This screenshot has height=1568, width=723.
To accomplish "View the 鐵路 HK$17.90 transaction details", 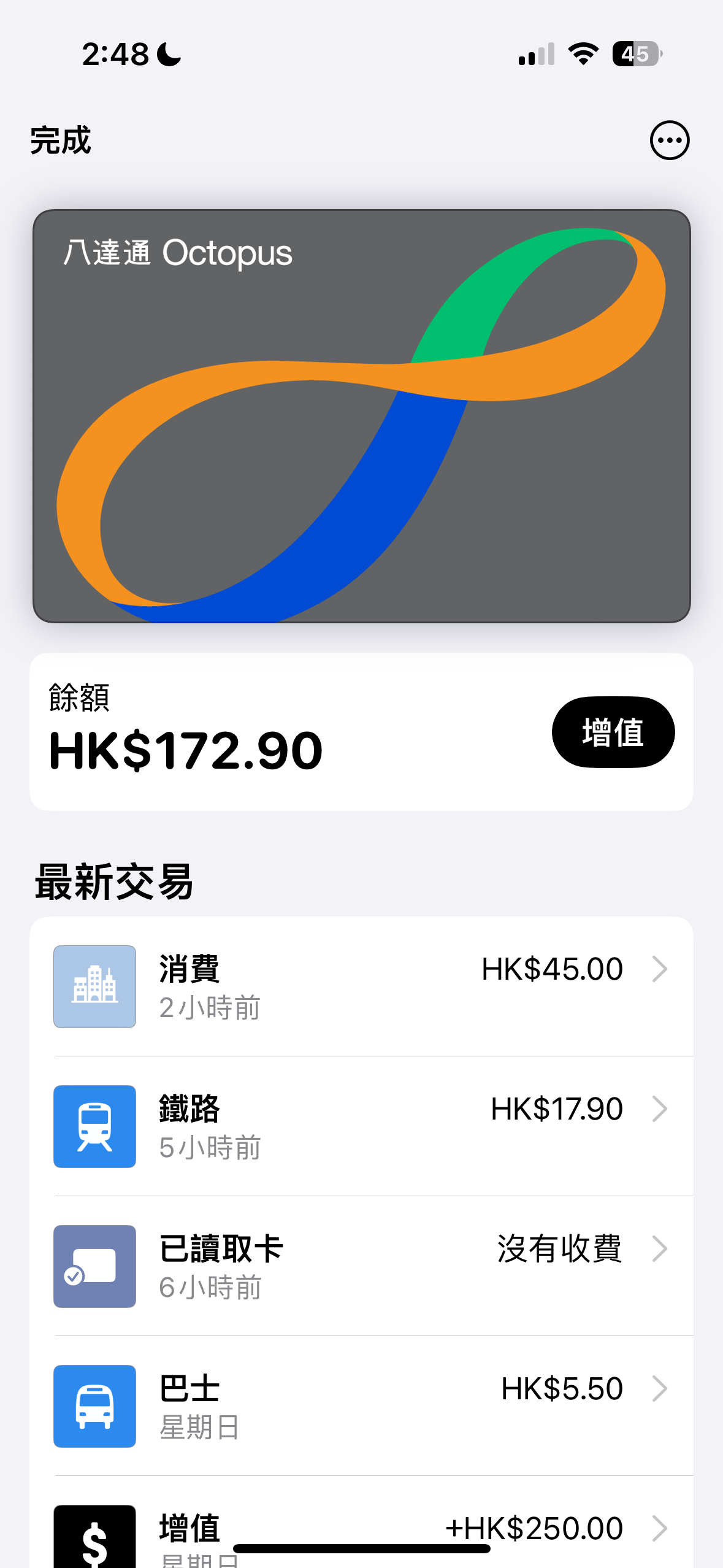I will [361, 1126].
